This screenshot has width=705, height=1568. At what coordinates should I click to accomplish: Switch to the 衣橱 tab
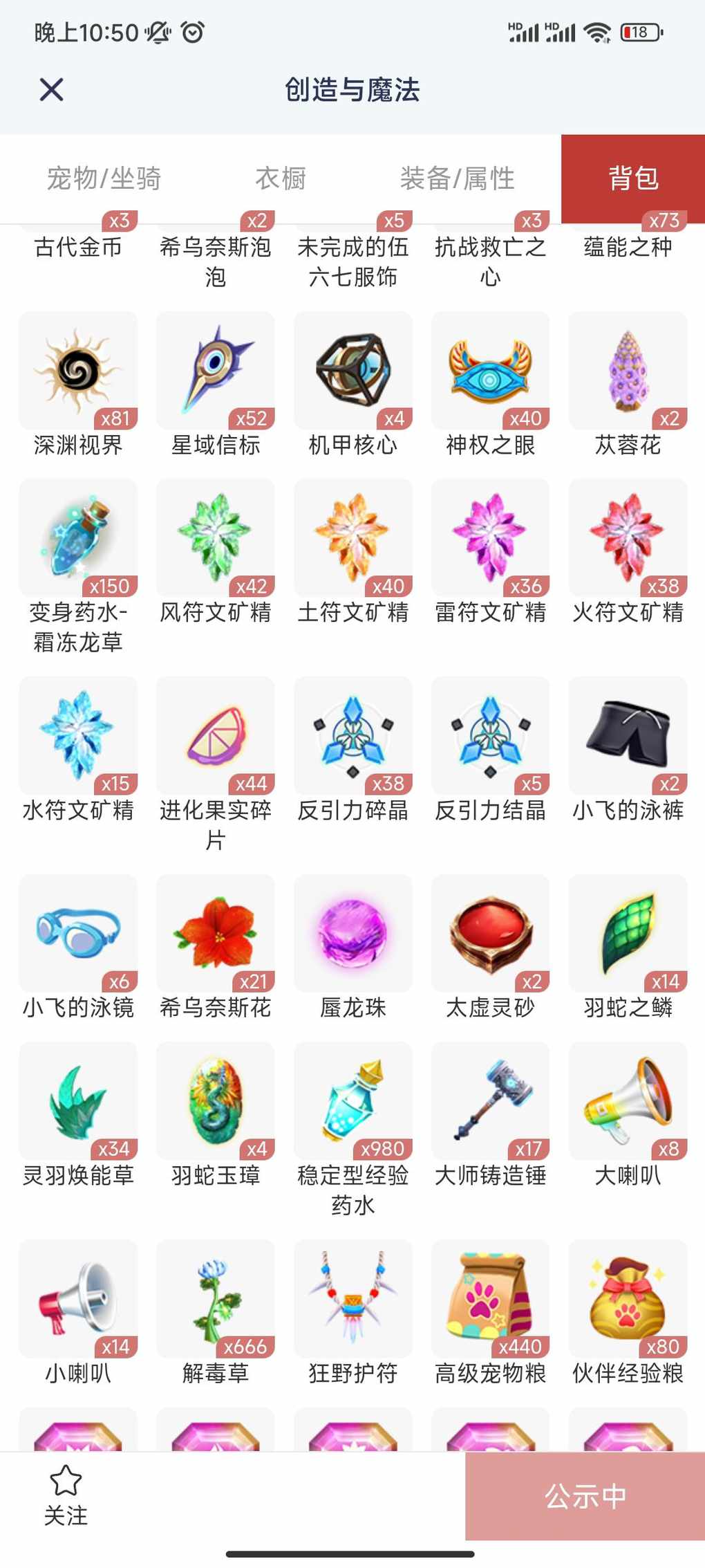[281, 178]
